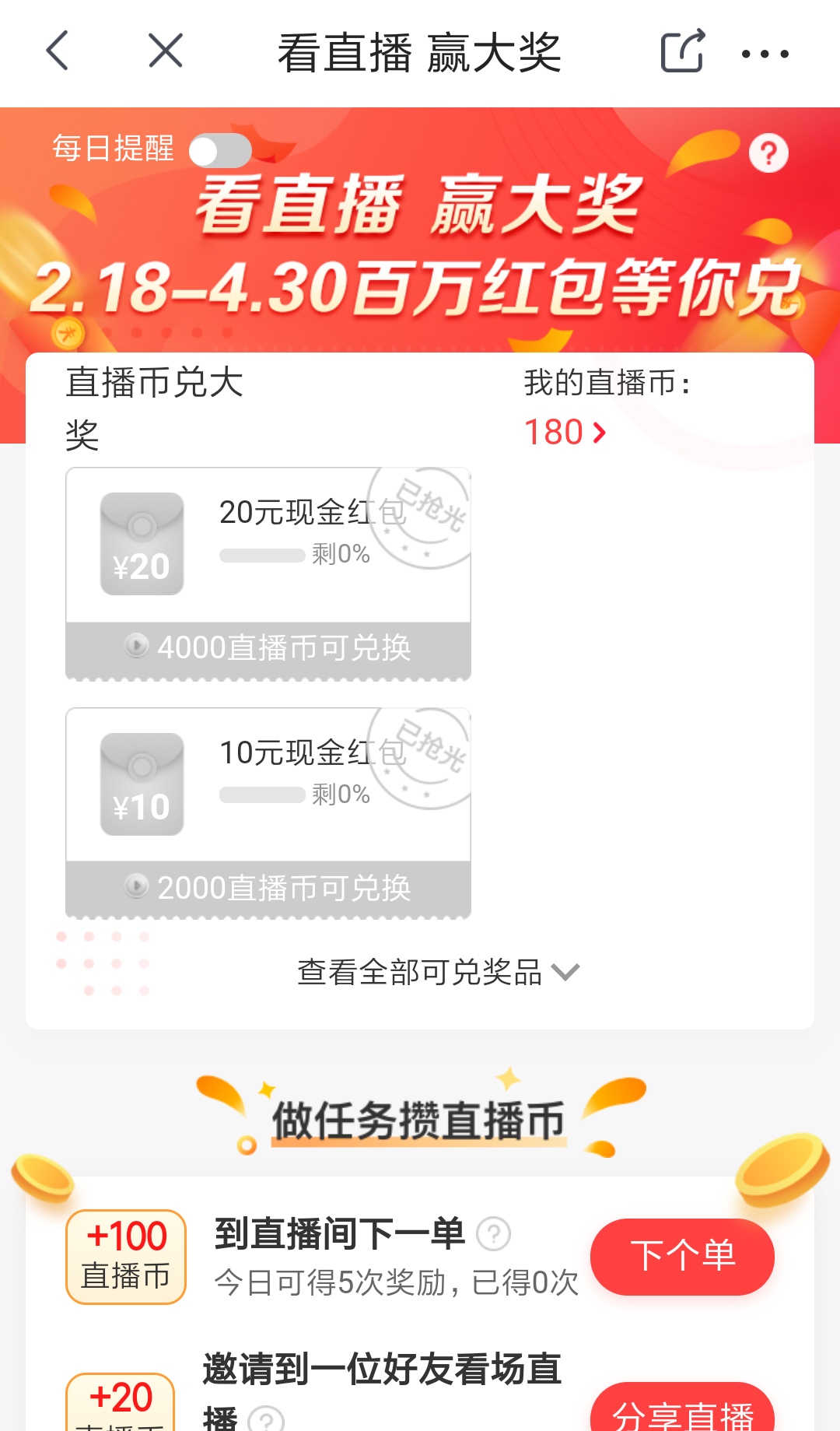
Task: Tap the 下个单 button
Action: click(682, 1256)
